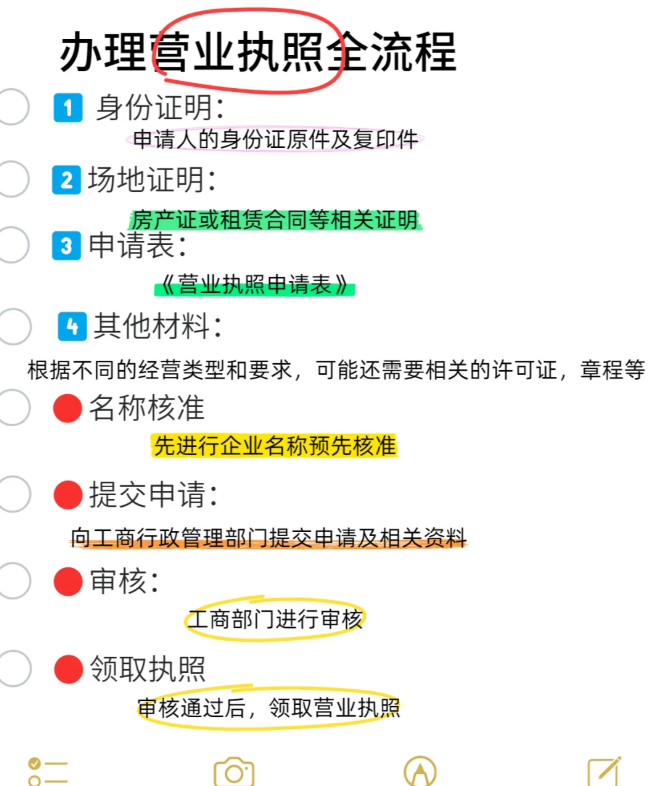
Task: Open the markup pen tool
Action: (x=420, y=772)
